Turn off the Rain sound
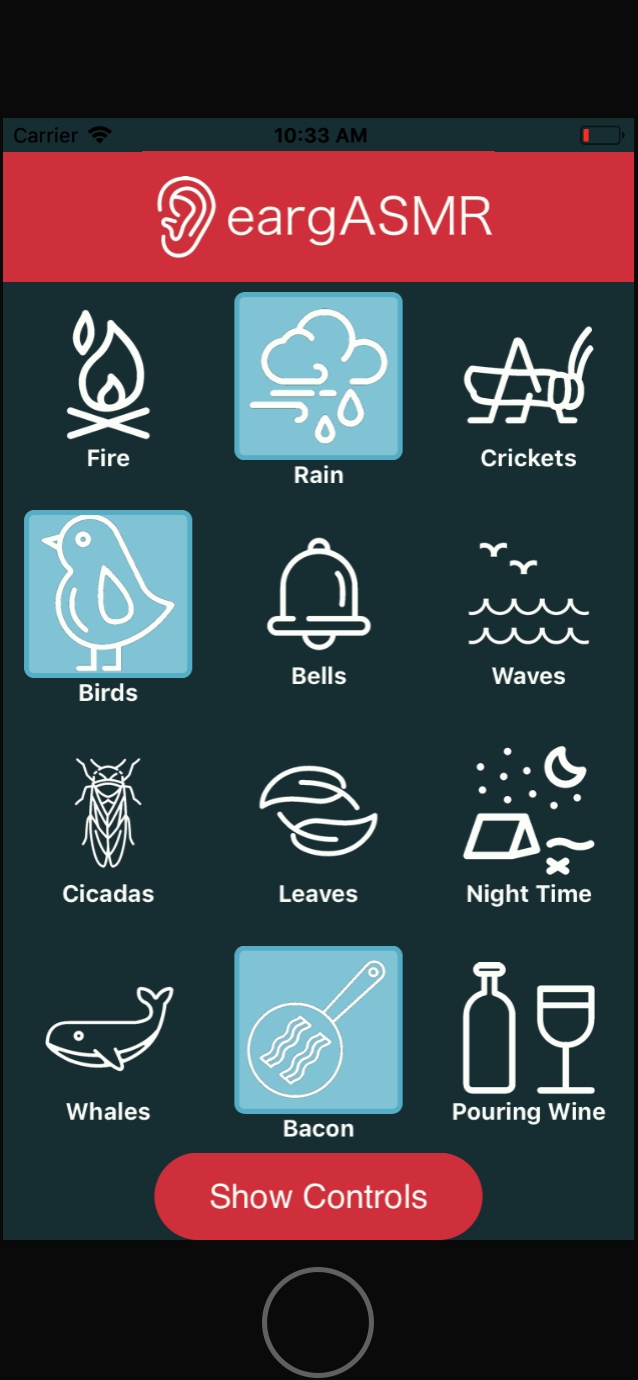638x1380 pixels. 318,376
